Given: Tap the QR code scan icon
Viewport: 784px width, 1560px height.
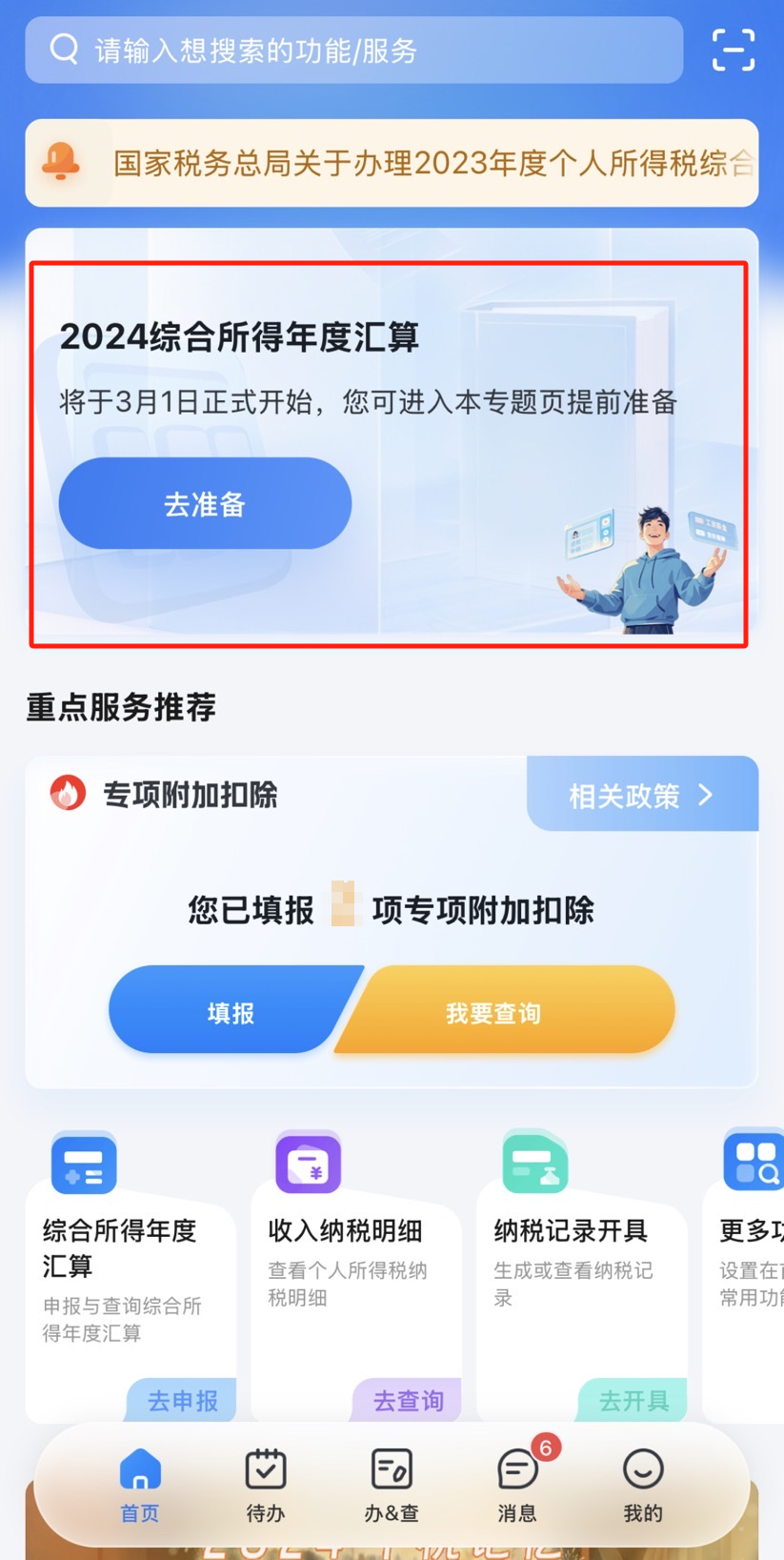Looking at the screenshot, I should coord(733,51).
